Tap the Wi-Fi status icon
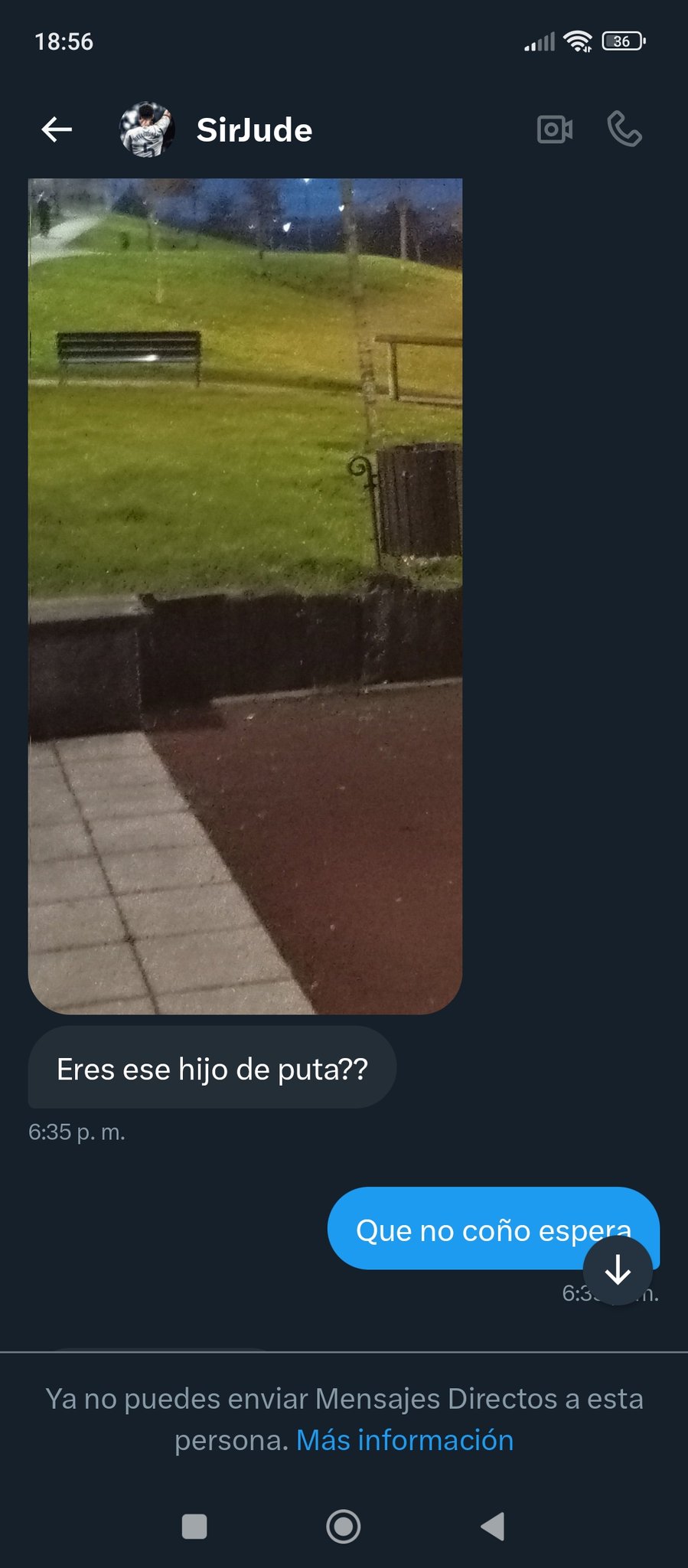Viewport: 688px width, 1568px height. tap(579, 39)
